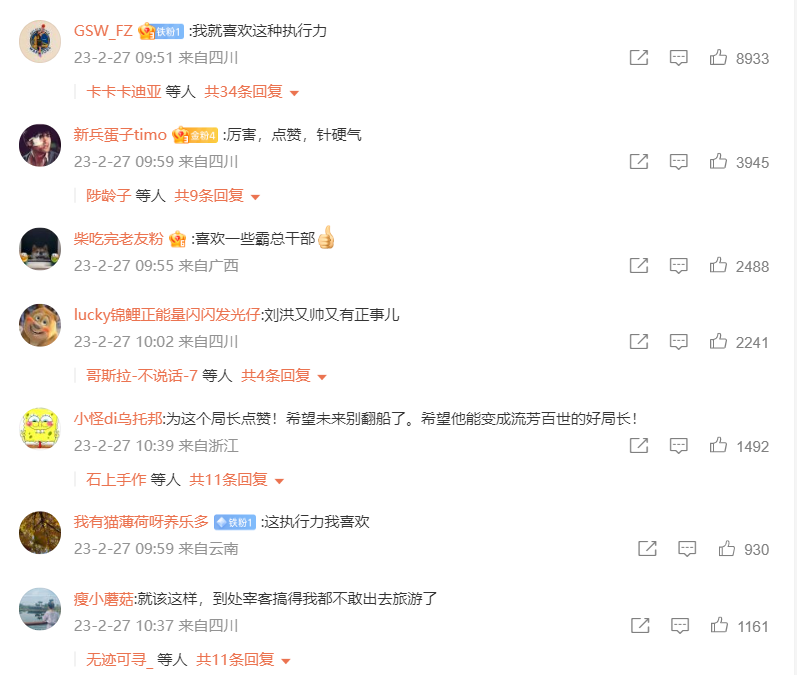
Task: Share lucky锦鲤正能量闪闪发光仔's comment
Action: pos(639,342)
